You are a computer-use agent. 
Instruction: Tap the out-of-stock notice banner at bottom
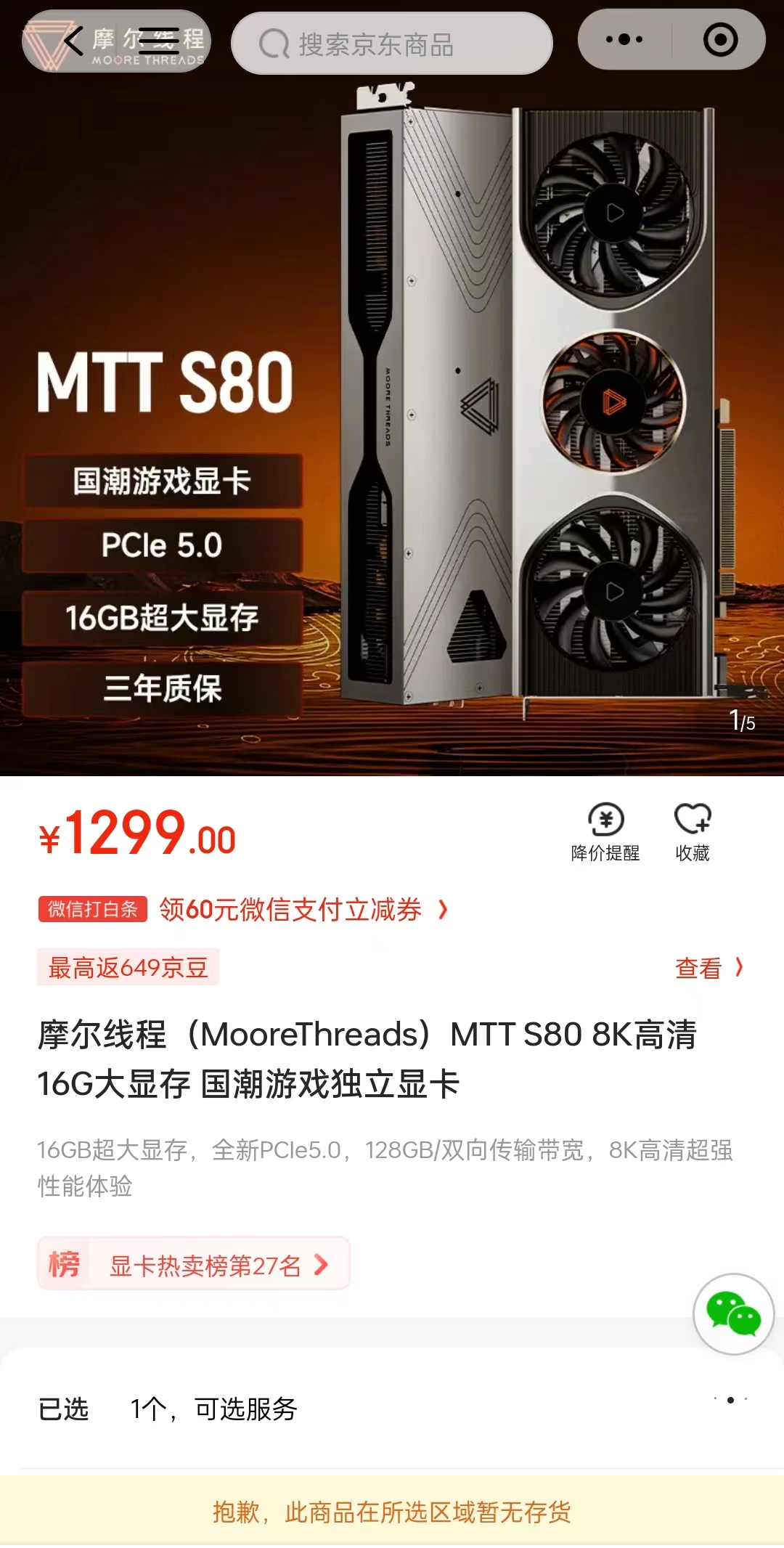click(392, 1513)
